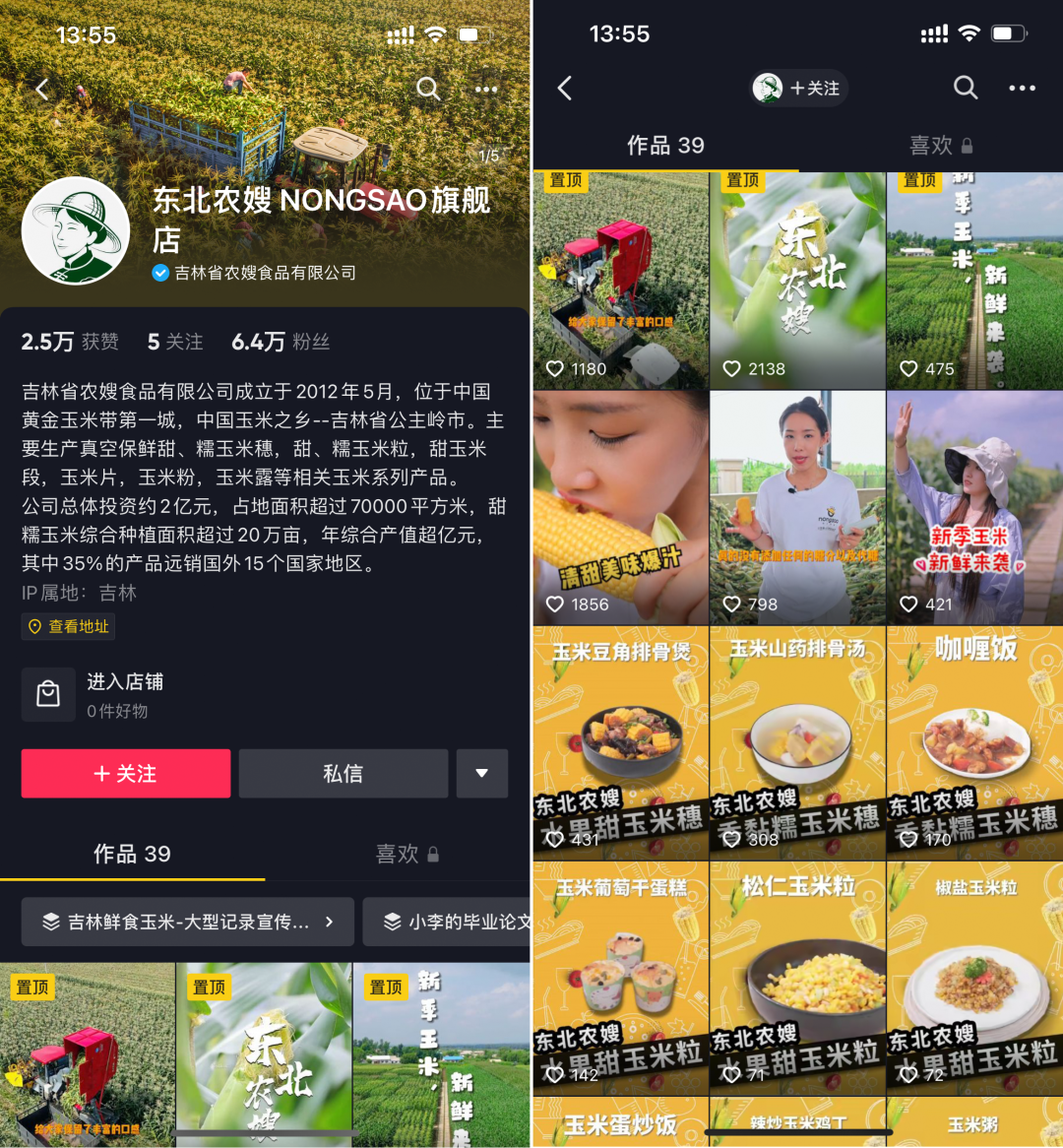Follow the account with the red 关注 button
Screen dimensions: 1063x1148
126,774
